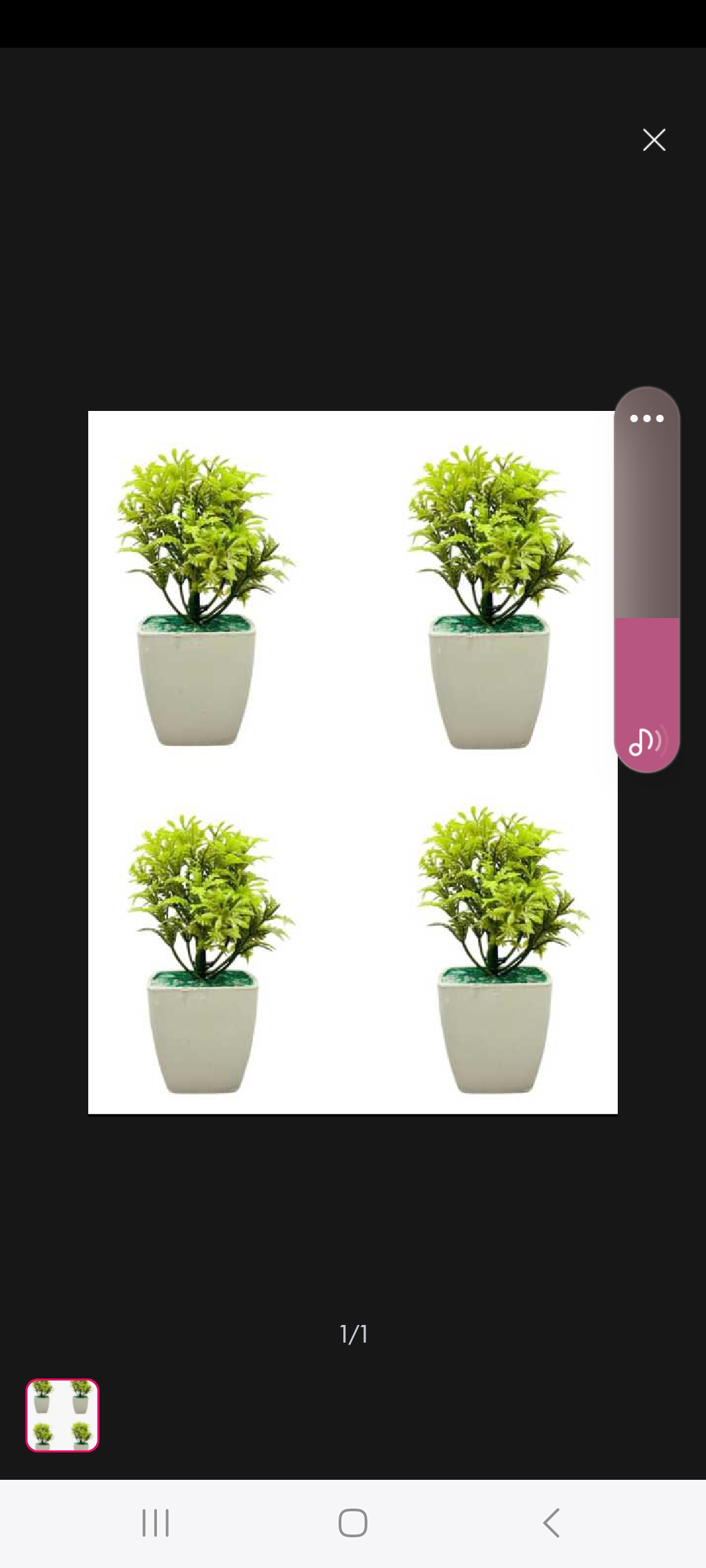This screenshot has width=706, height=1568.
Task: Close the image viewer
Action: coord(654,140)
